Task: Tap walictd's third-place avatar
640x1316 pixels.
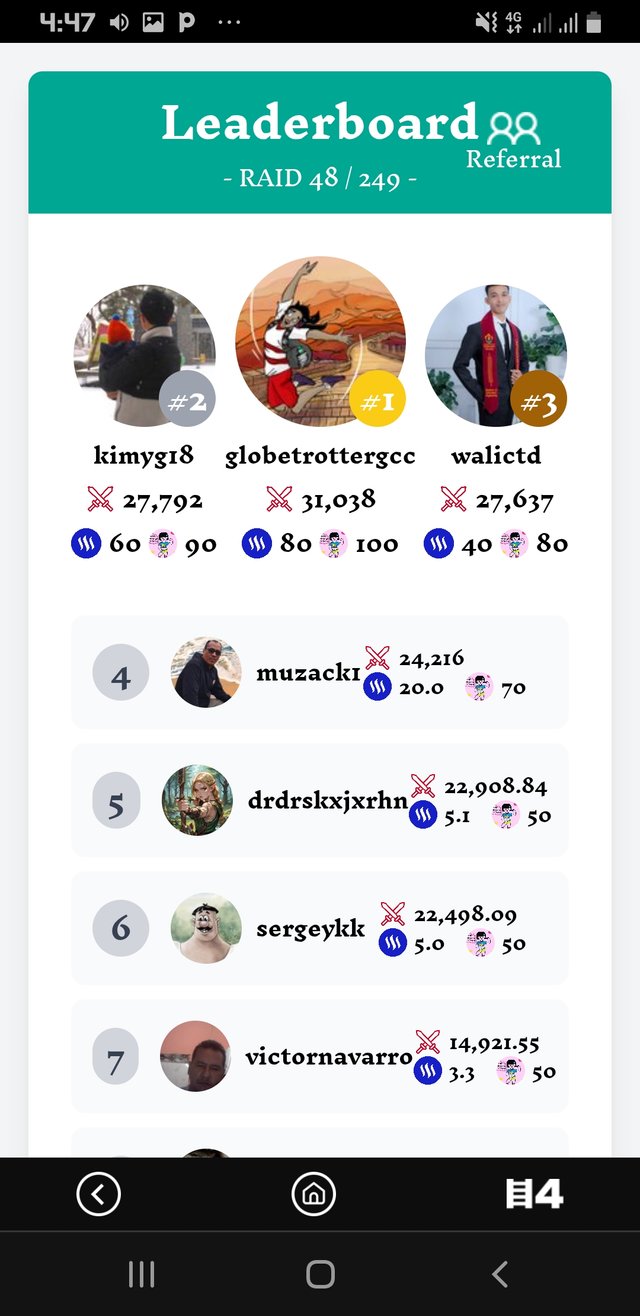Action: [495, 355]
